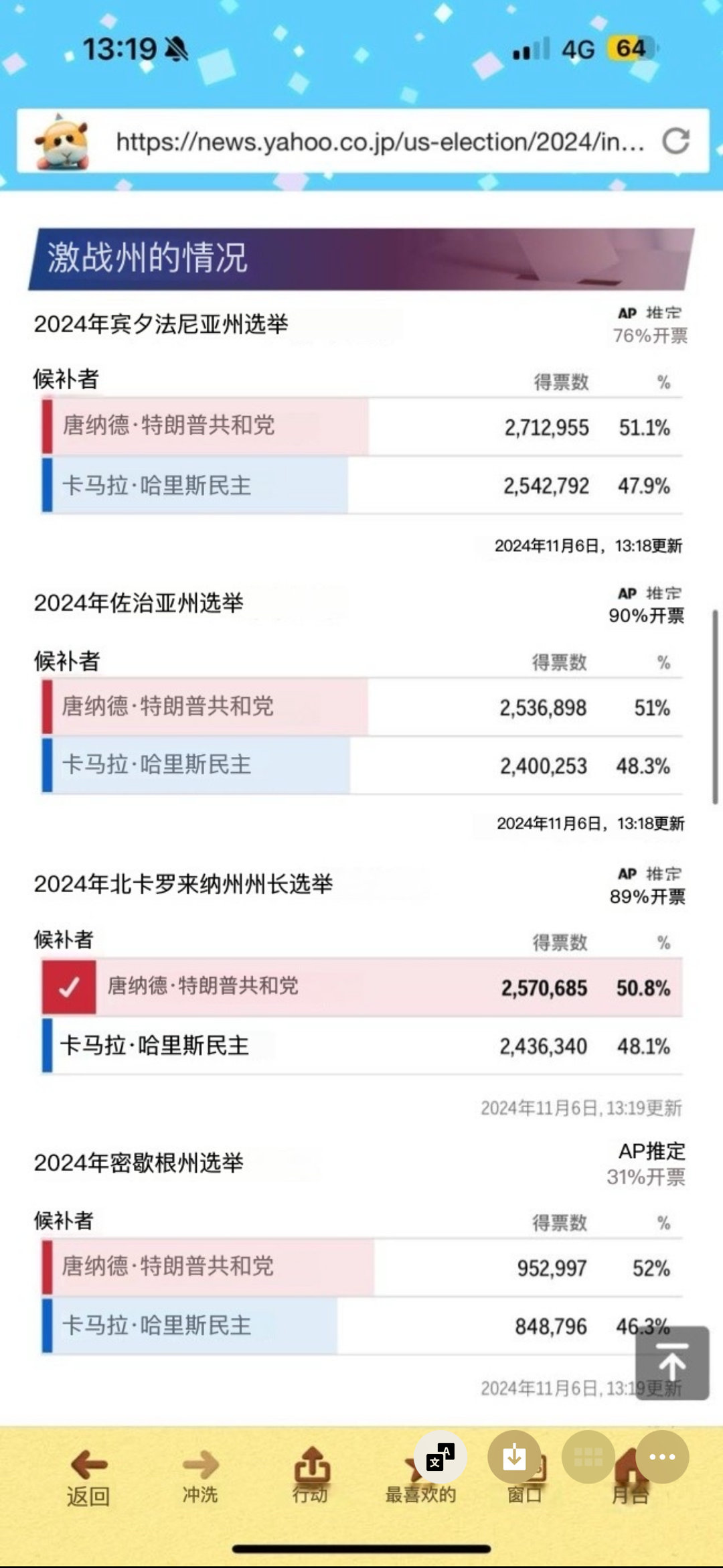Viewport: 723px width, 1568px height.
Task: Open the floating grid icon
Action: click(588, 1457)
